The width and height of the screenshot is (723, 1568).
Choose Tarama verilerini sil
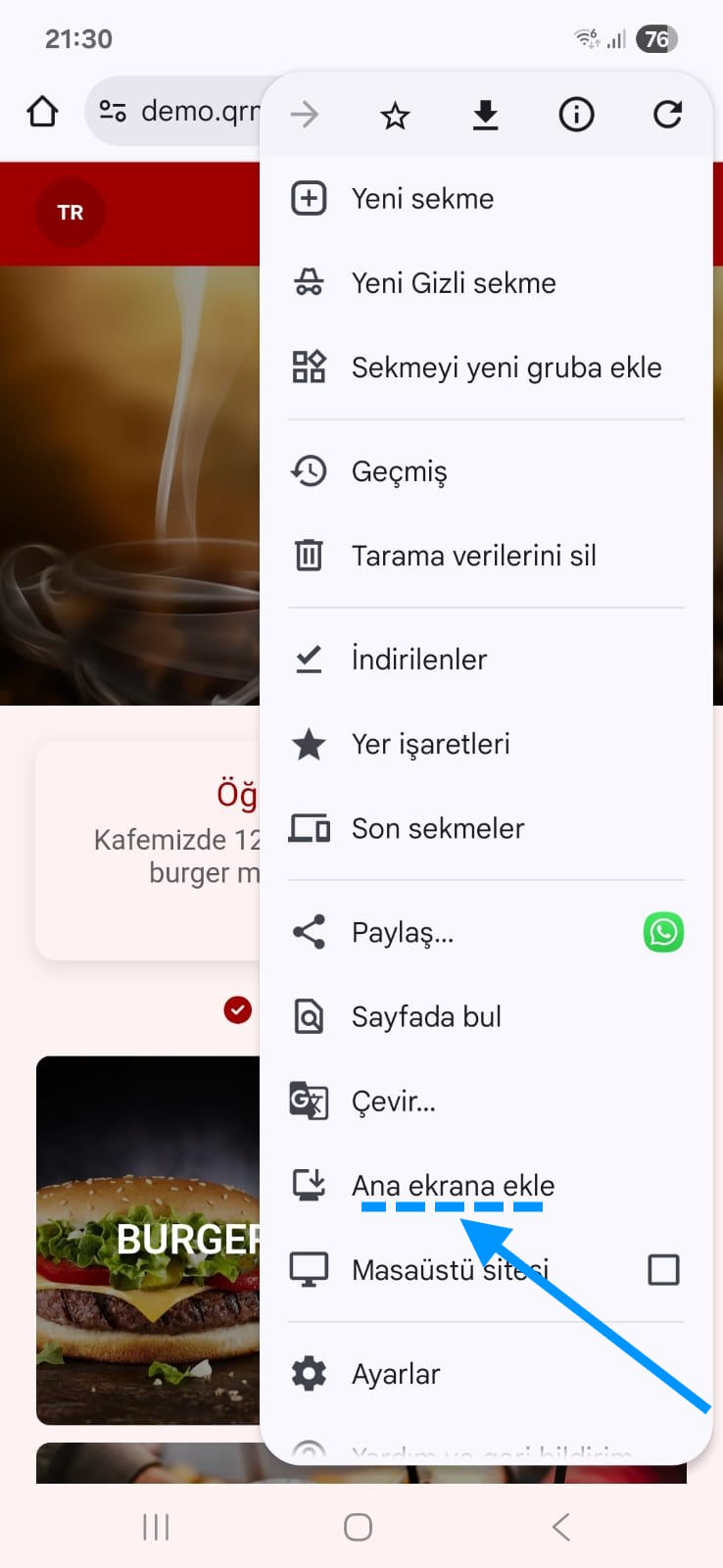coord(473,556)
